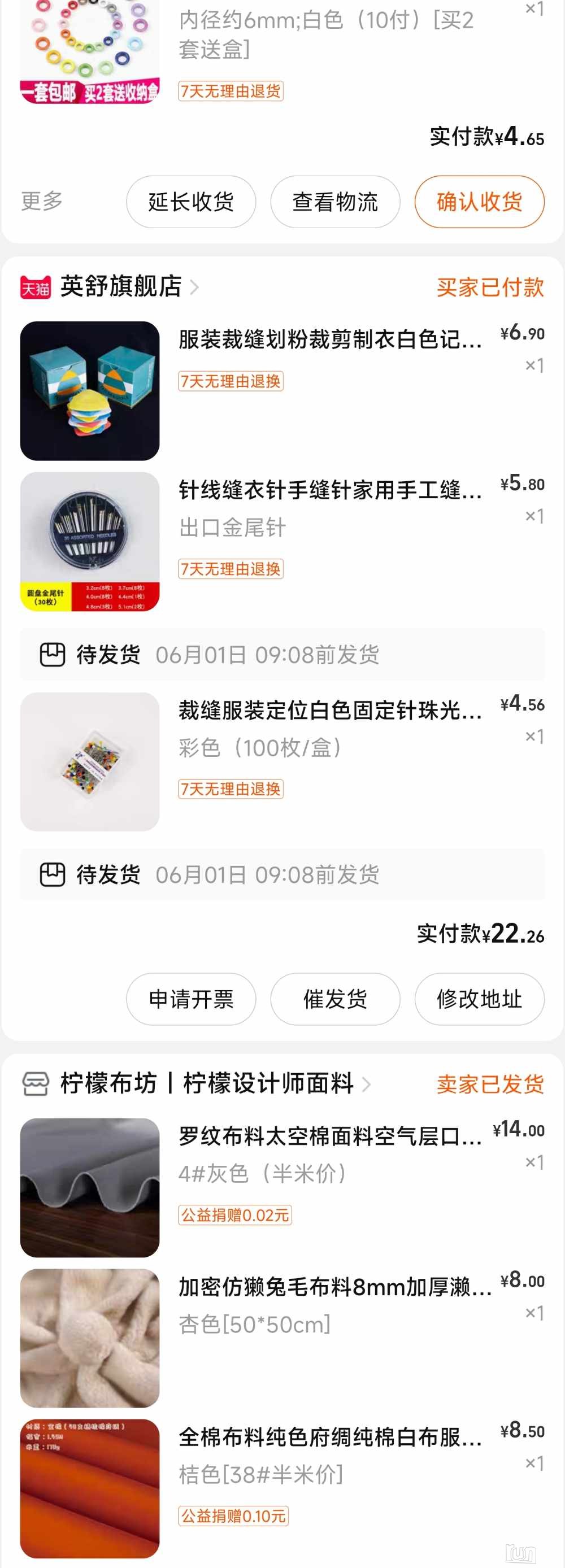Open the 英舒旗舰店 store page
This screenshot has height=1568, width=565.
click(x=121, y=287)
